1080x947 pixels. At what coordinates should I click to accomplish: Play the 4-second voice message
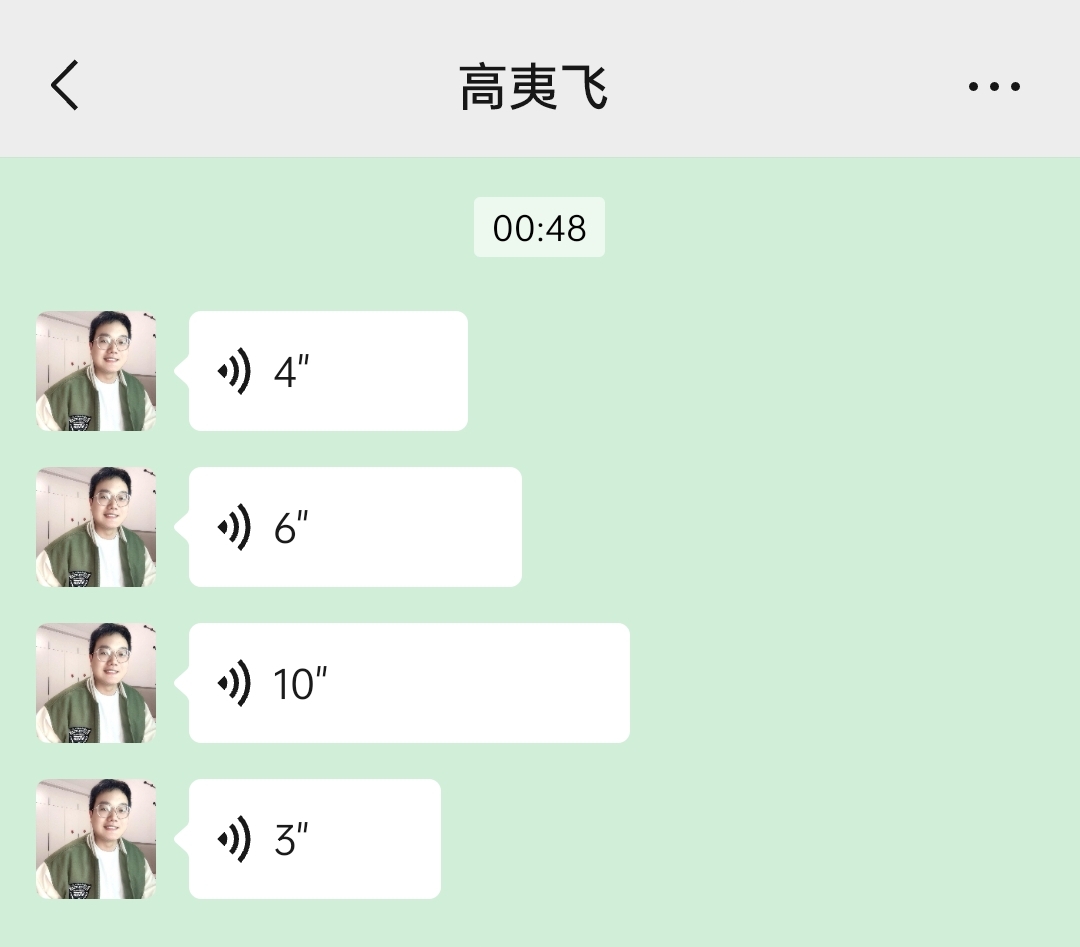point(328,371)
